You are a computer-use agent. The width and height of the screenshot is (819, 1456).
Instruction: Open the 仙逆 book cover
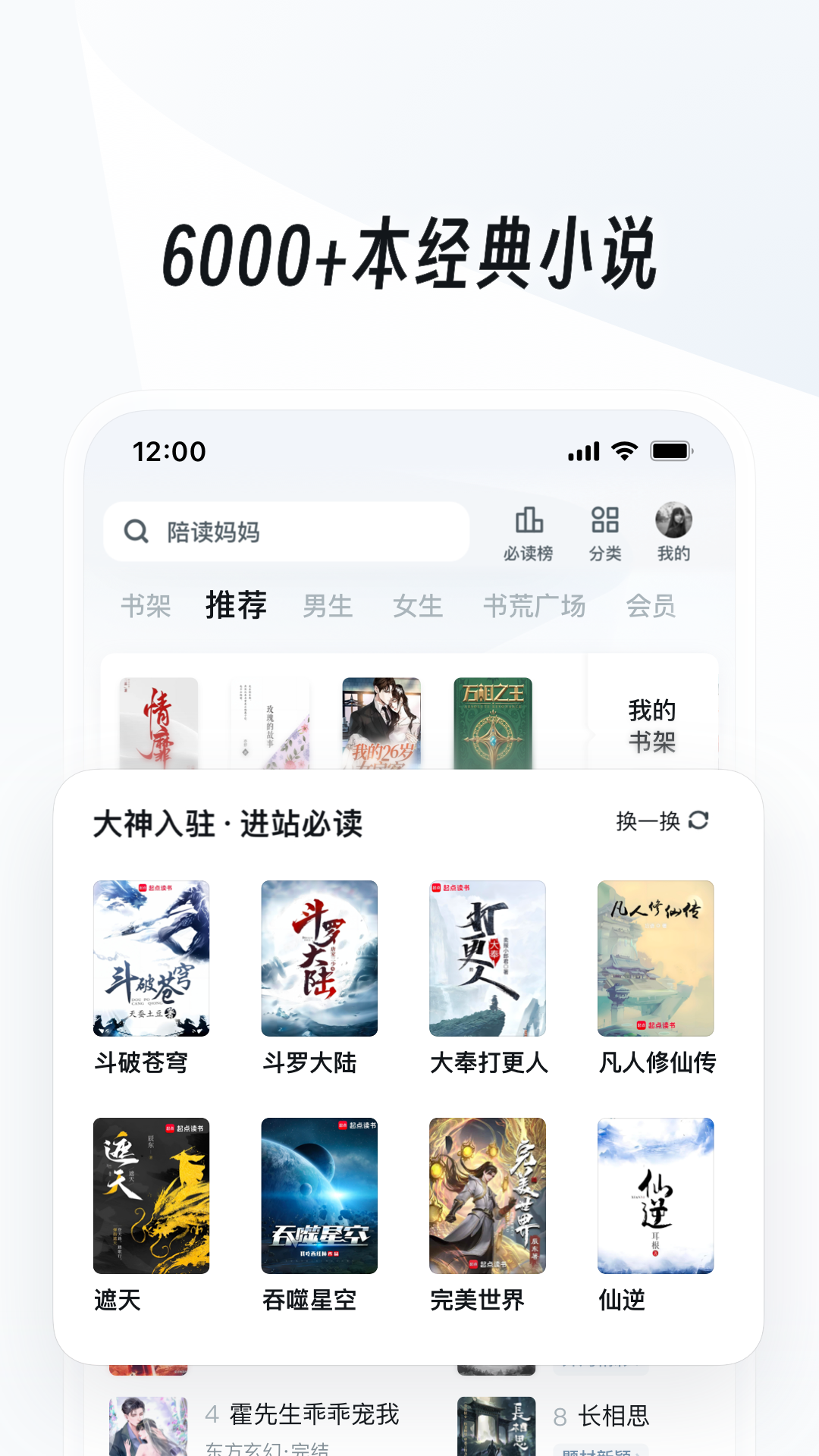(x=655, y=1196)
